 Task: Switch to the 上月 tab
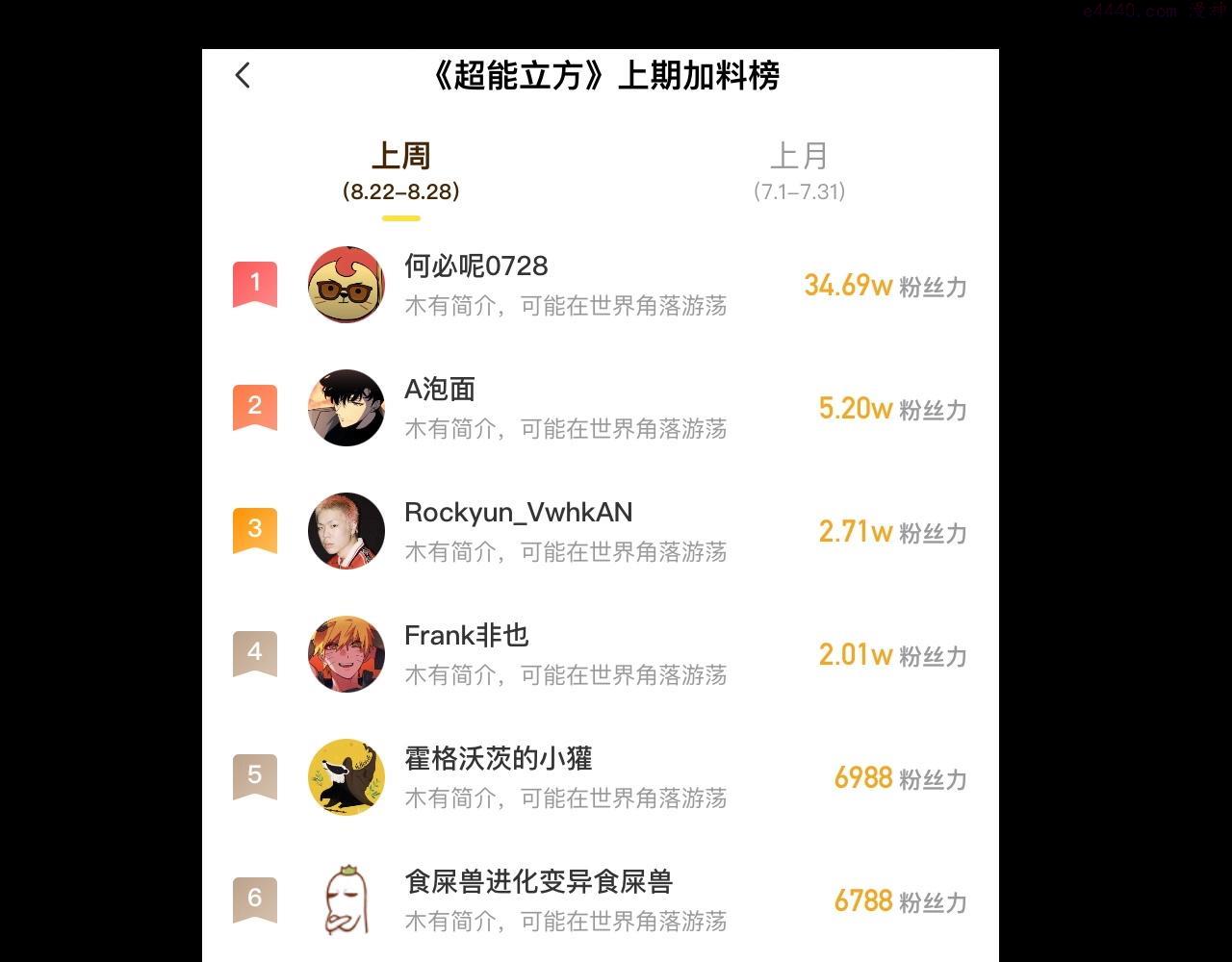799,170
